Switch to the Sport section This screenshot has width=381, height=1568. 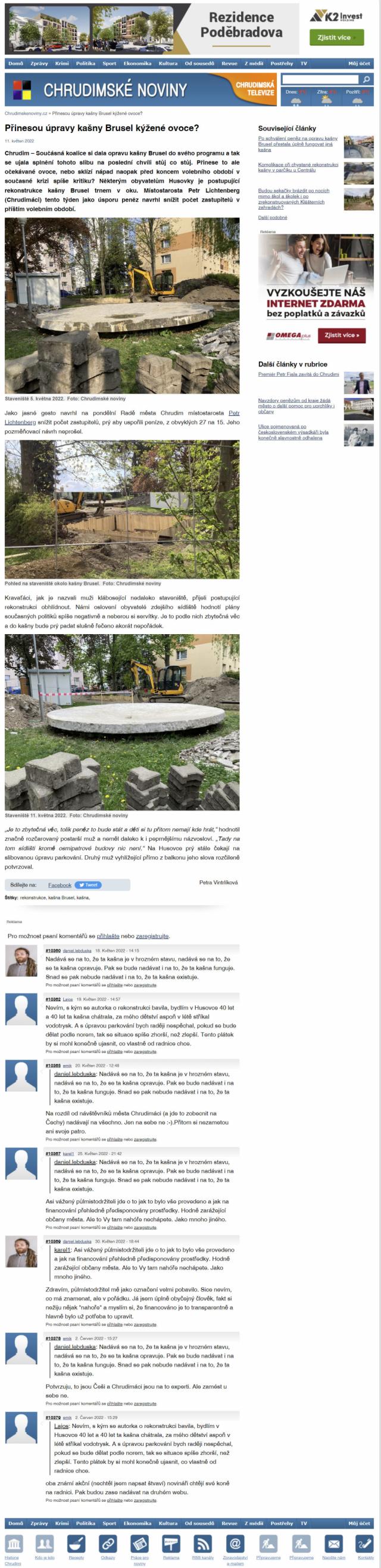tap(110, 63)
